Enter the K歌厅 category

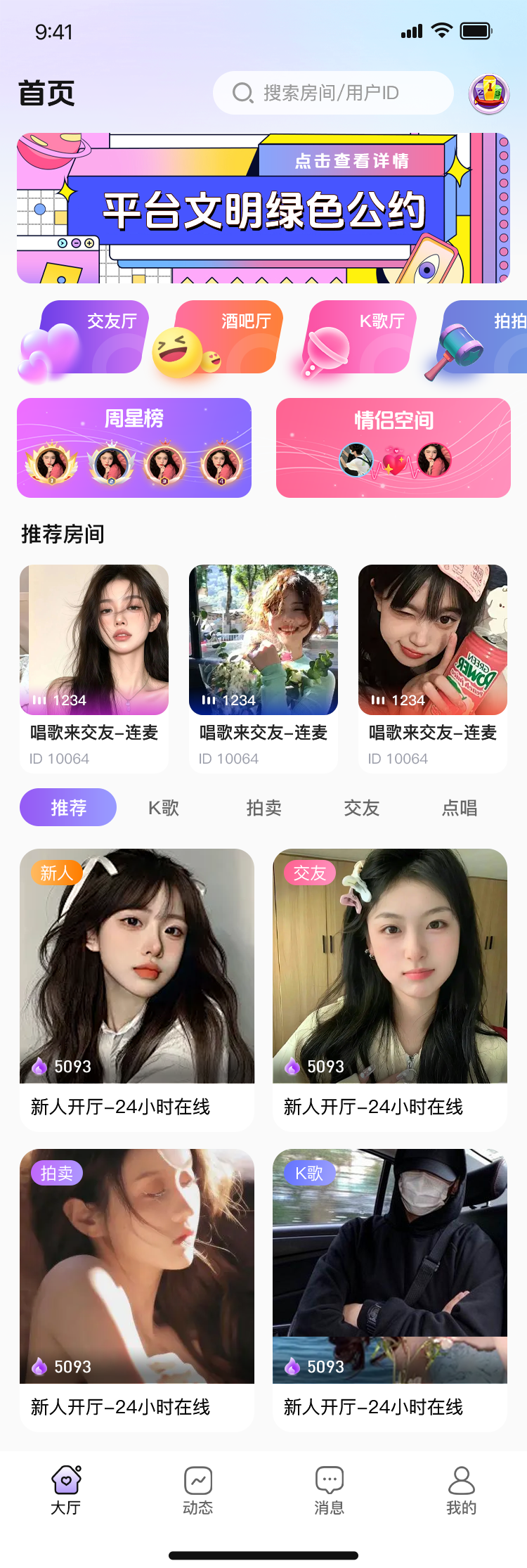tap(360, 338)
